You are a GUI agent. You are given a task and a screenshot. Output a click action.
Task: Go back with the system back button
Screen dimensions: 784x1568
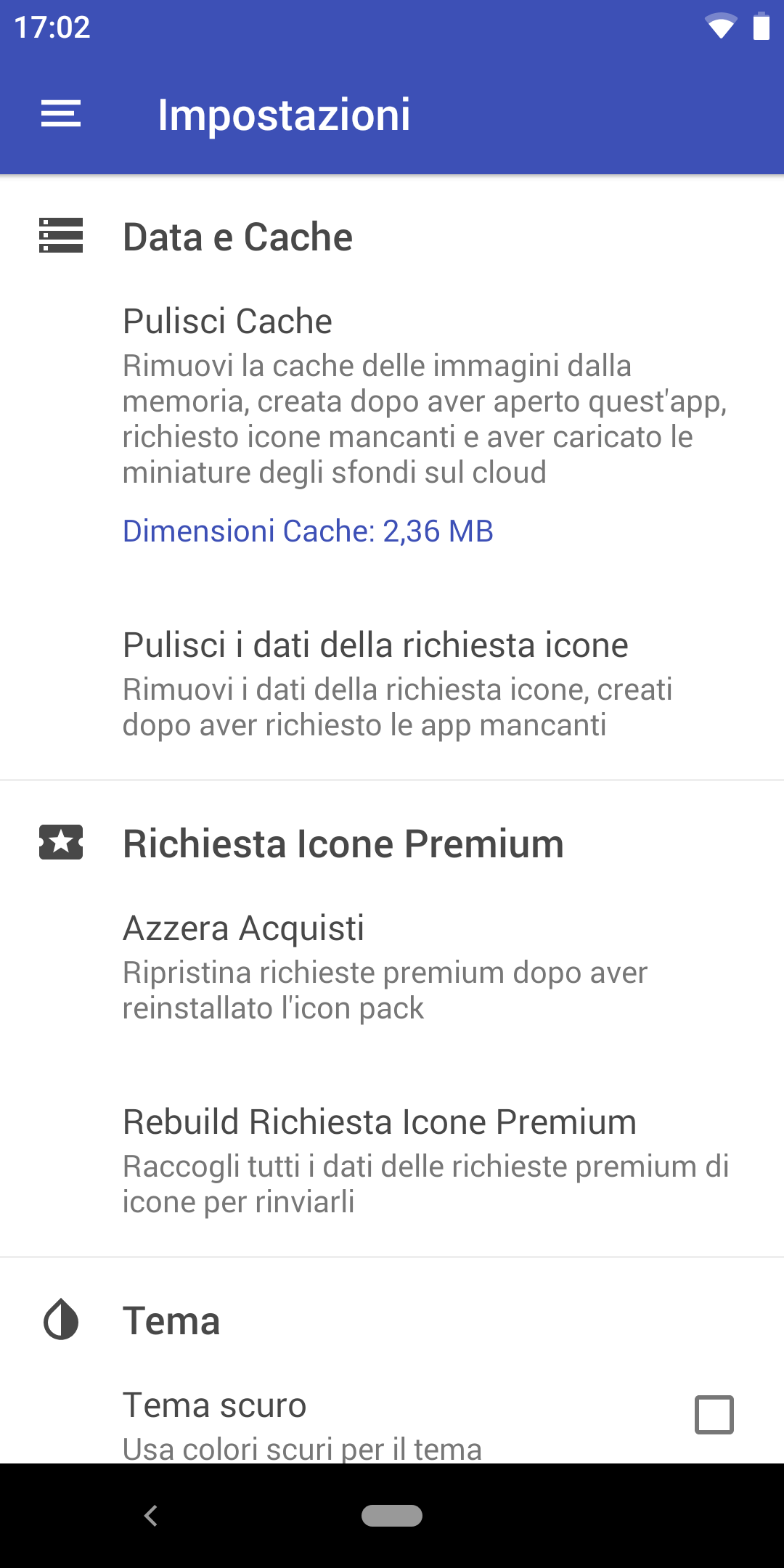(x=151, y=1516)
